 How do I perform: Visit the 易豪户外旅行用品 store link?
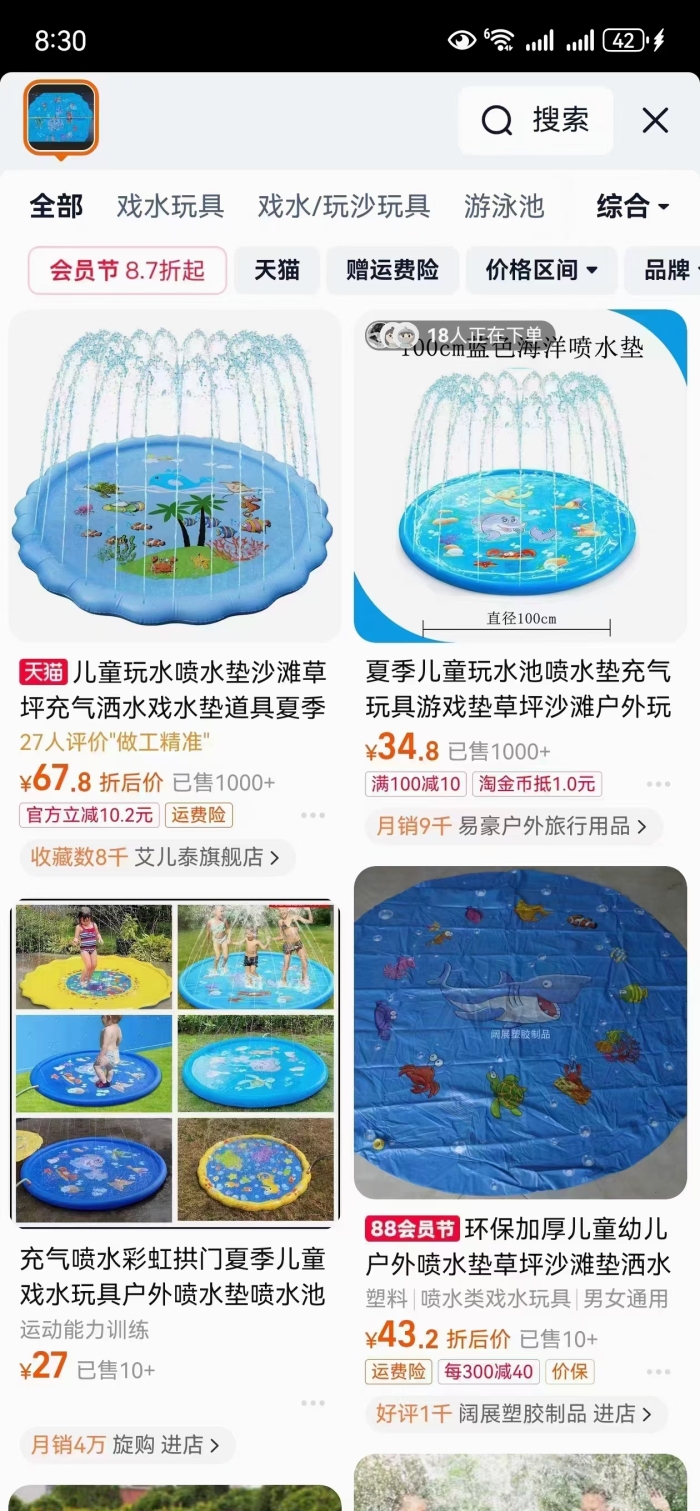(510, 826)
